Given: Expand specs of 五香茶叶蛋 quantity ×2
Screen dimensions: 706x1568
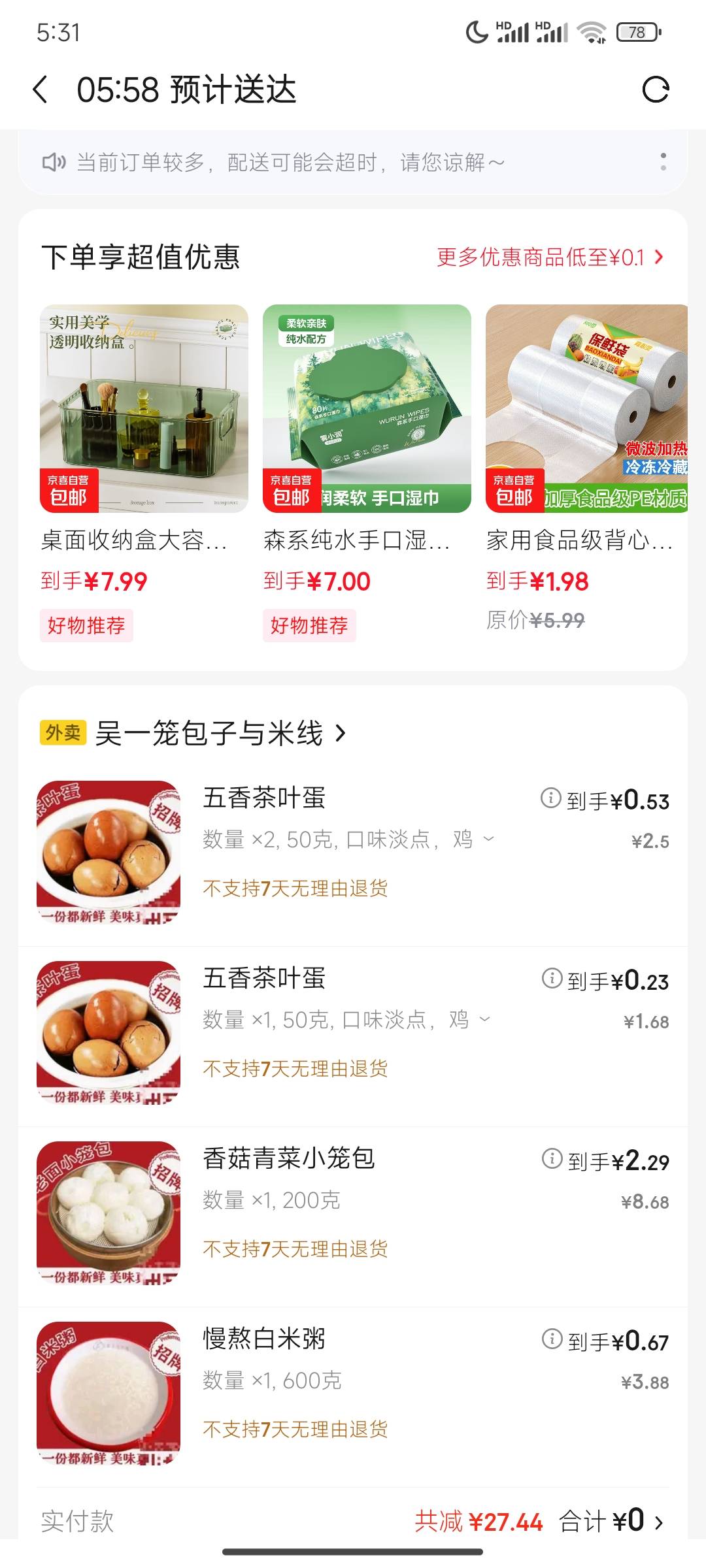Looking at the screenshot, I should point(488,839).
